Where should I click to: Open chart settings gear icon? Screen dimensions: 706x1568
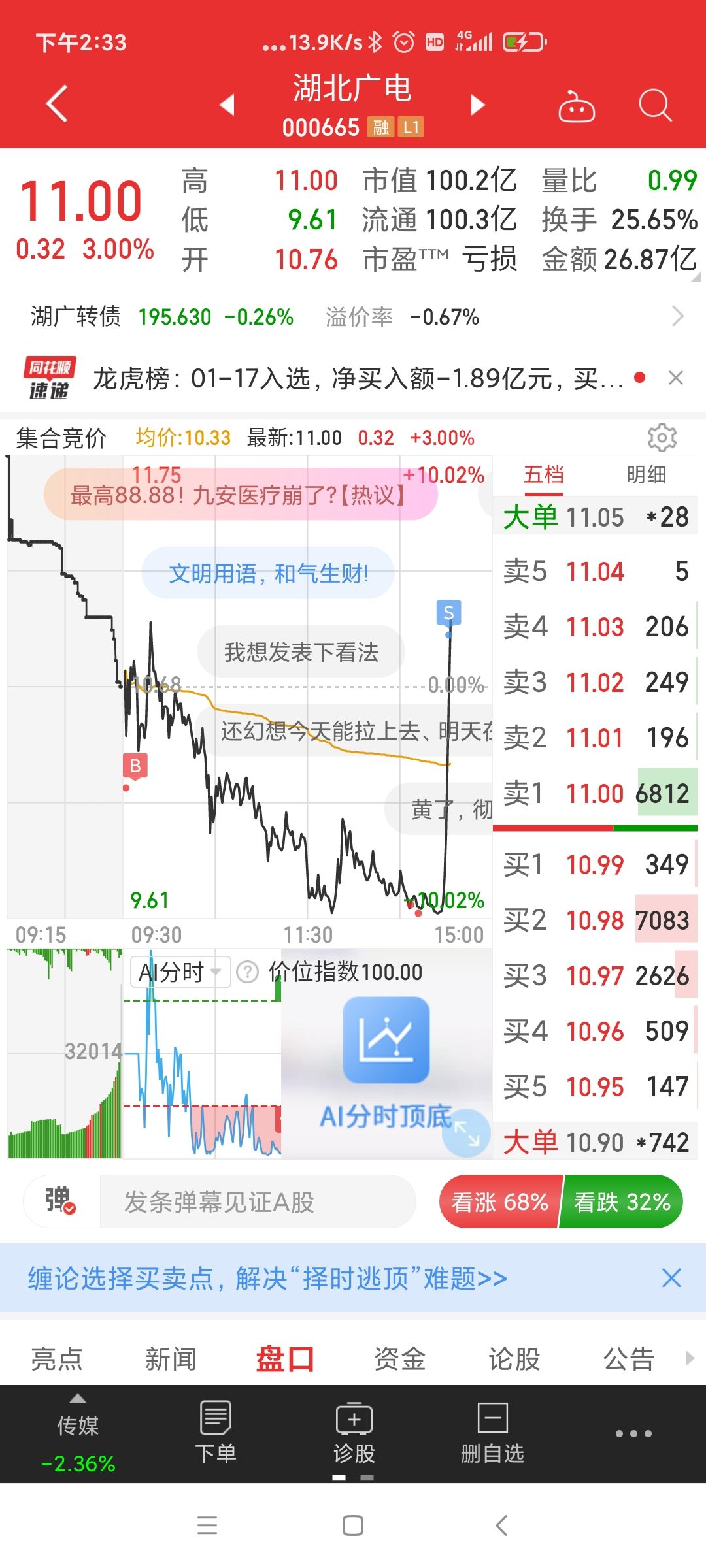[x=662, y=438]
